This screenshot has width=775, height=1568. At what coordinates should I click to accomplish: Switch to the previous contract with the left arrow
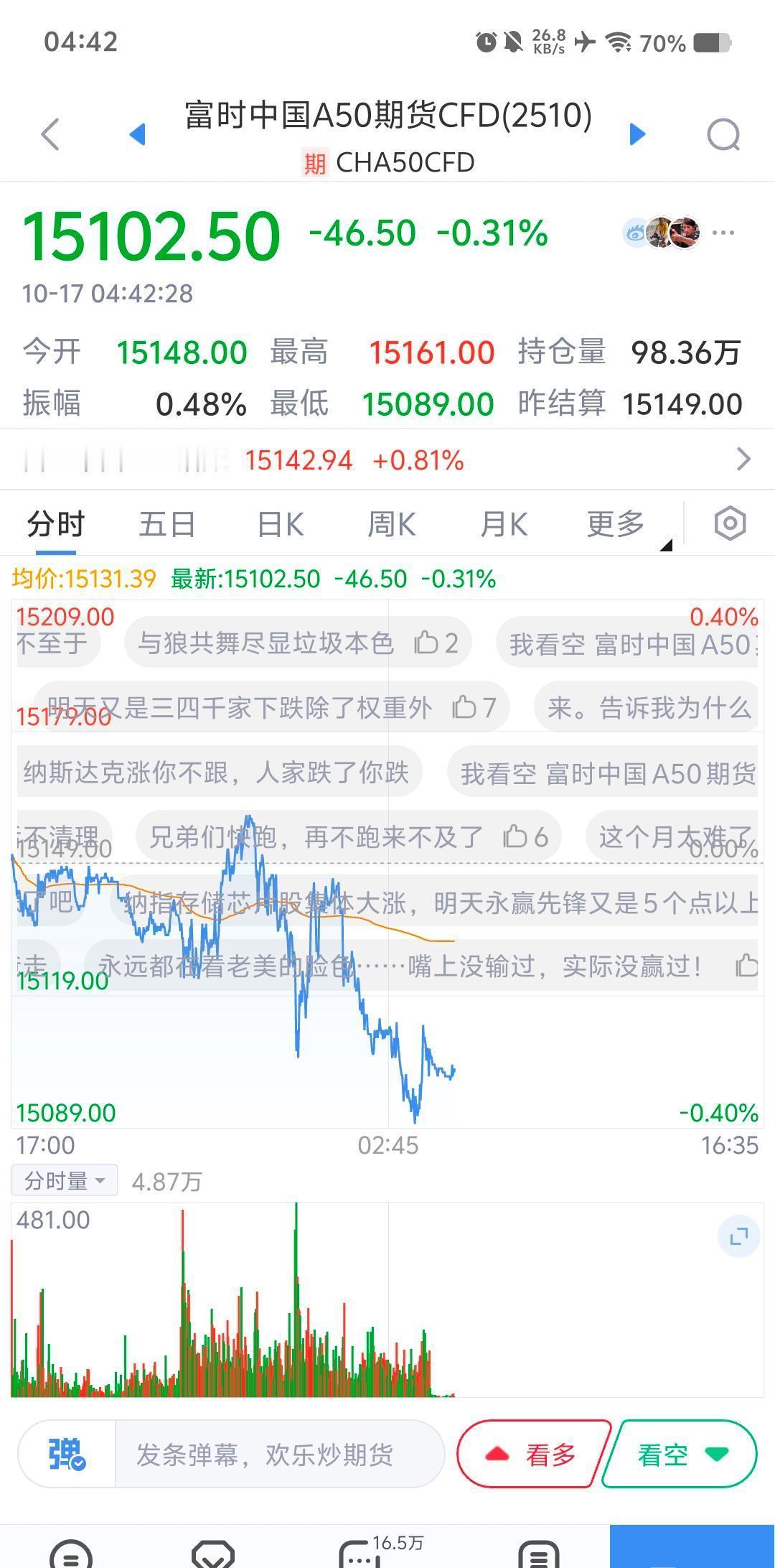coord(137,134)
